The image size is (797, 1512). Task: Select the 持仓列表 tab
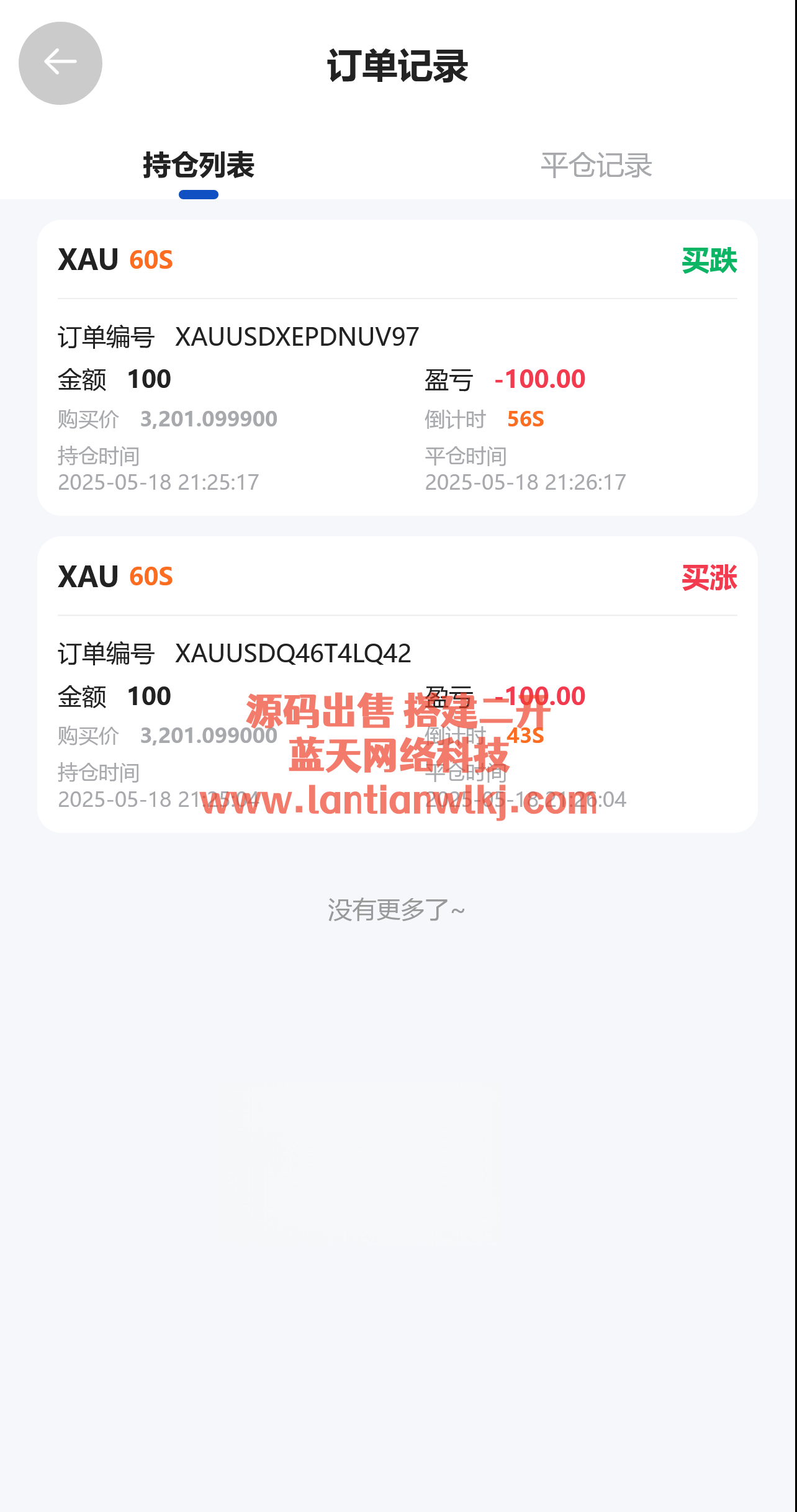199,166
